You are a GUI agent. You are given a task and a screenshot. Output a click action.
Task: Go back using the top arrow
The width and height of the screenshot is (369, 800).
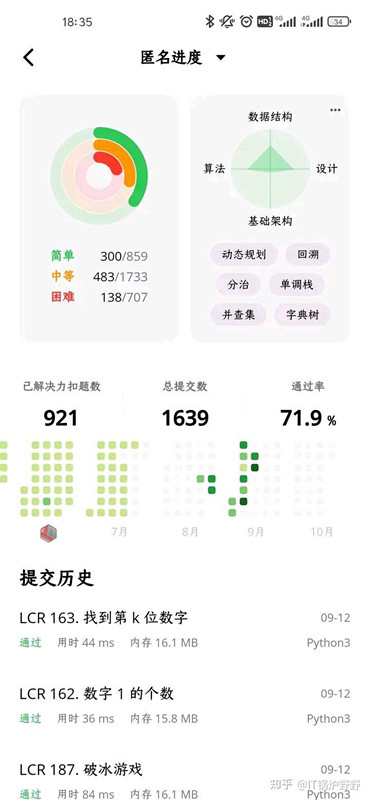point(29,57)
